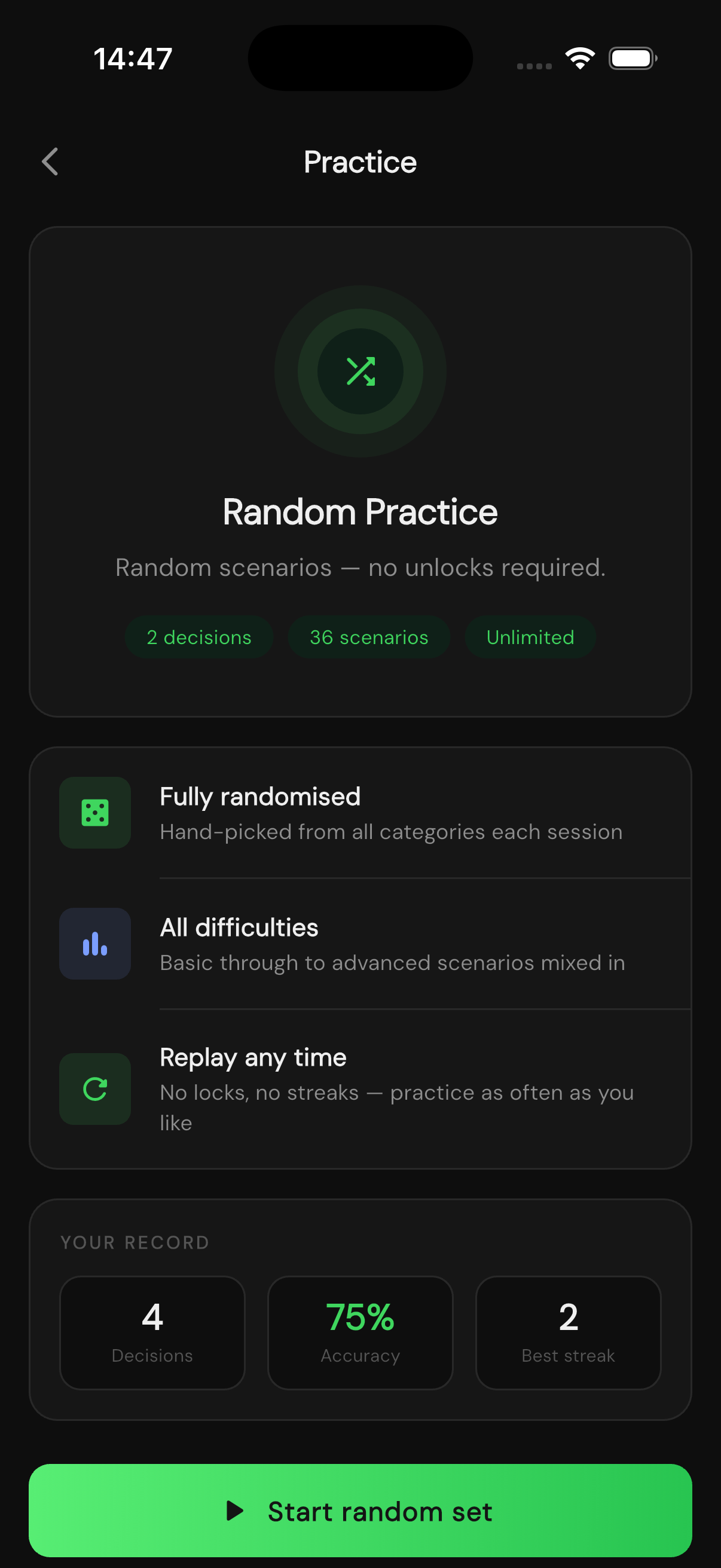Image resolution: width=721 pixels, height=1568 pixels.
Task: Select the Best streak stat card
Action: point(568,1332)
